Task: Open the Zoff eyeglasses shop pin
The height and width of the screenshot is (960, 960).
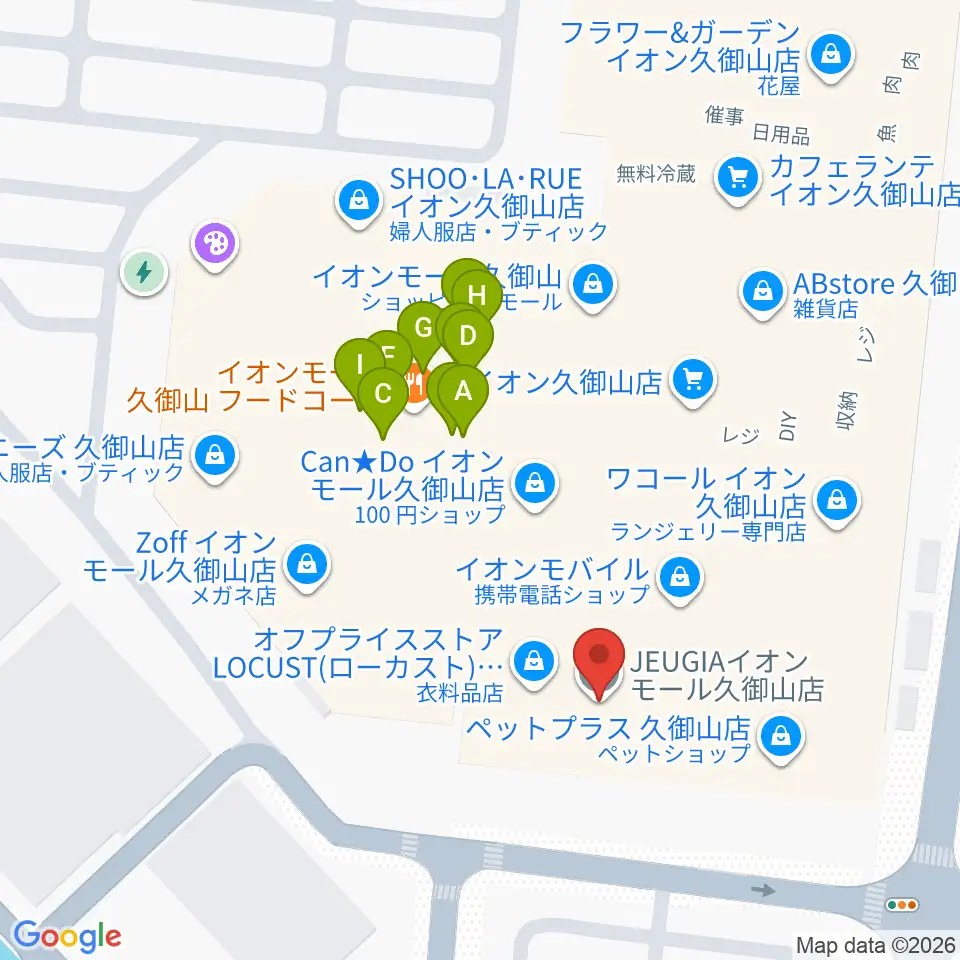Action: (x=308, y=566)
